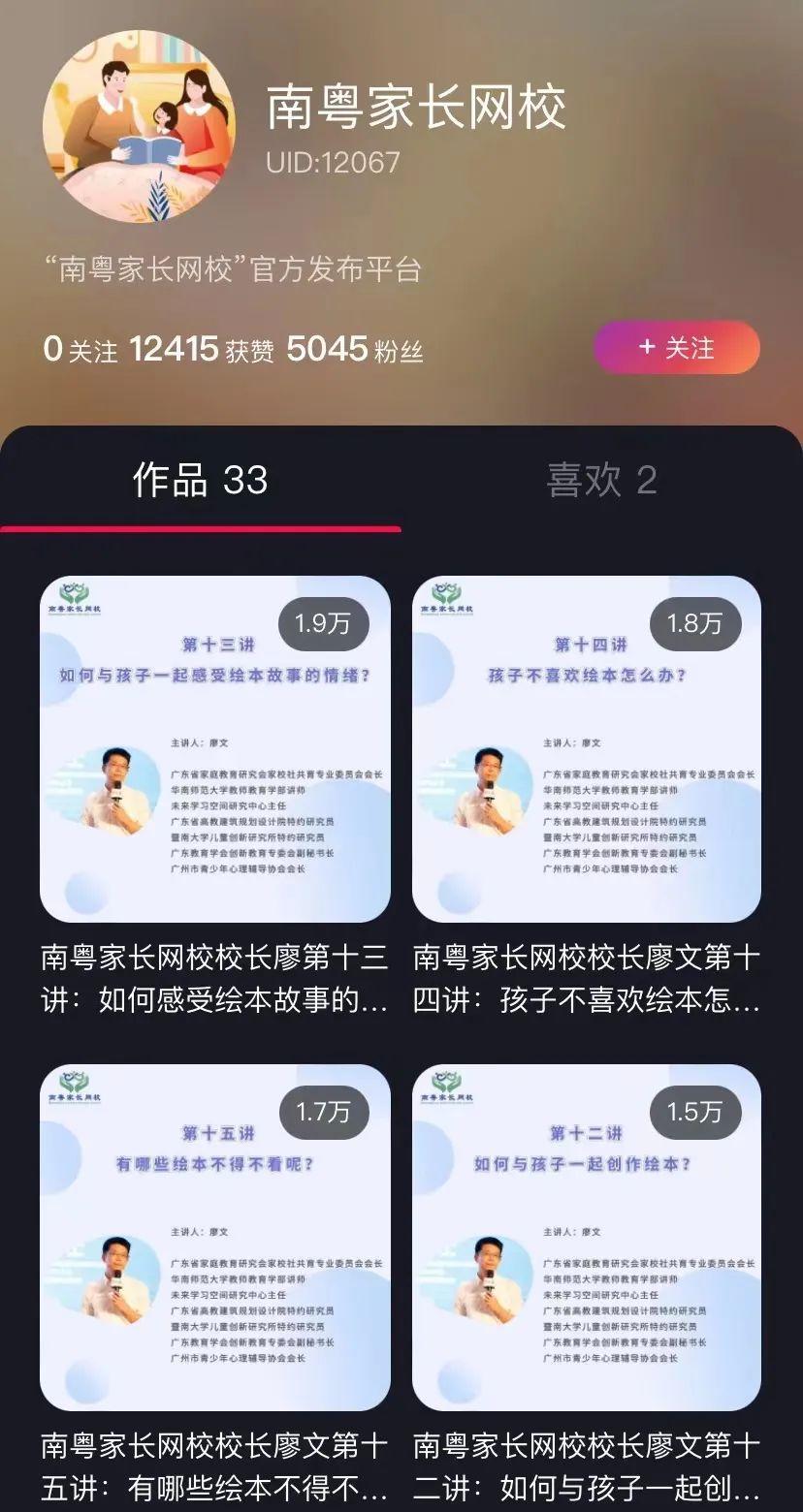Select the 作品 33 tab
Image resolution: width=803 pixels, height=1512 pixels.
[x=200, y=480]
